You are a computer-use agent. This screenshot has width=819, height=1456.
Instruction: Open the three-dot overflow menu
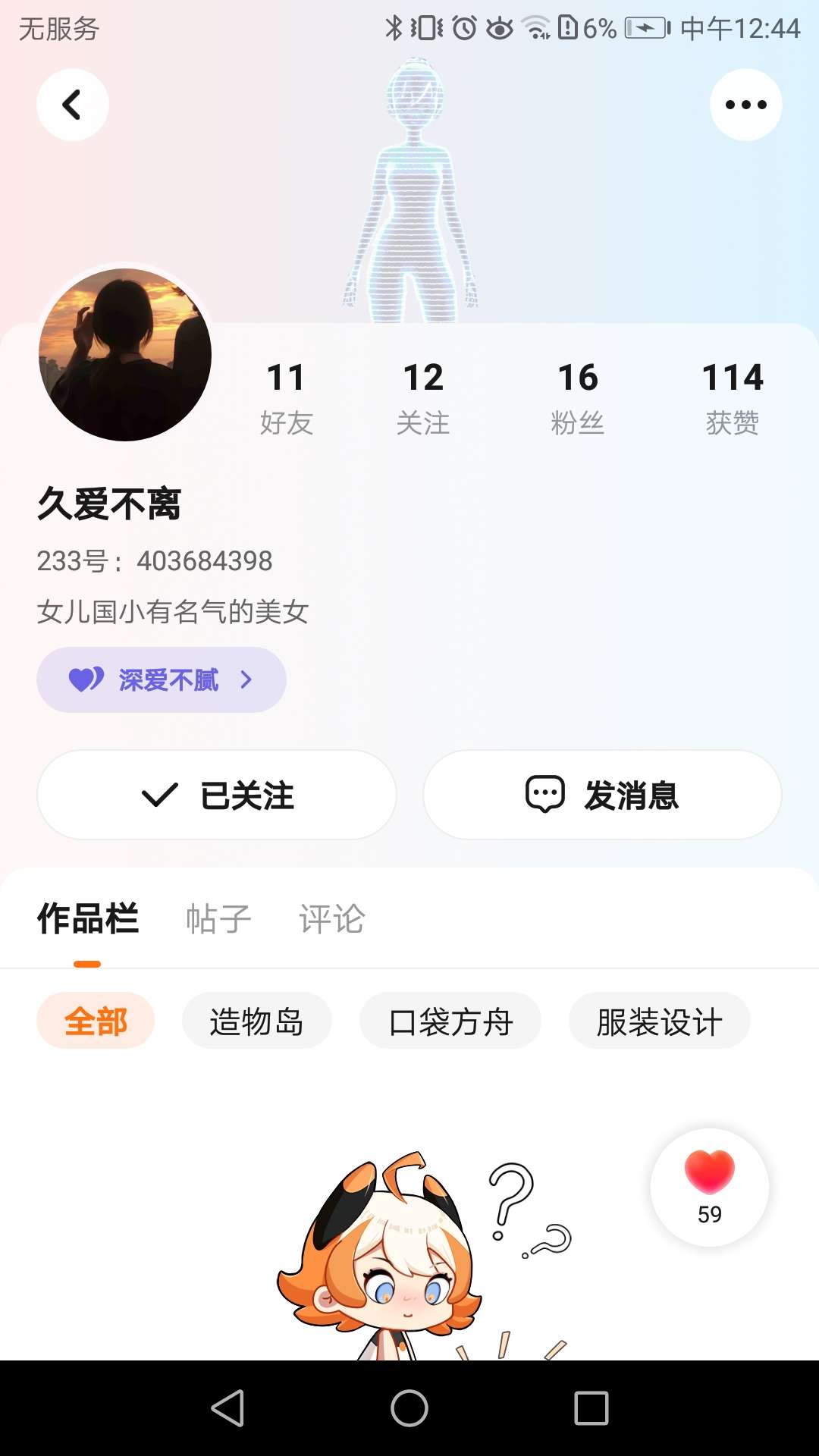pos(745,105)
